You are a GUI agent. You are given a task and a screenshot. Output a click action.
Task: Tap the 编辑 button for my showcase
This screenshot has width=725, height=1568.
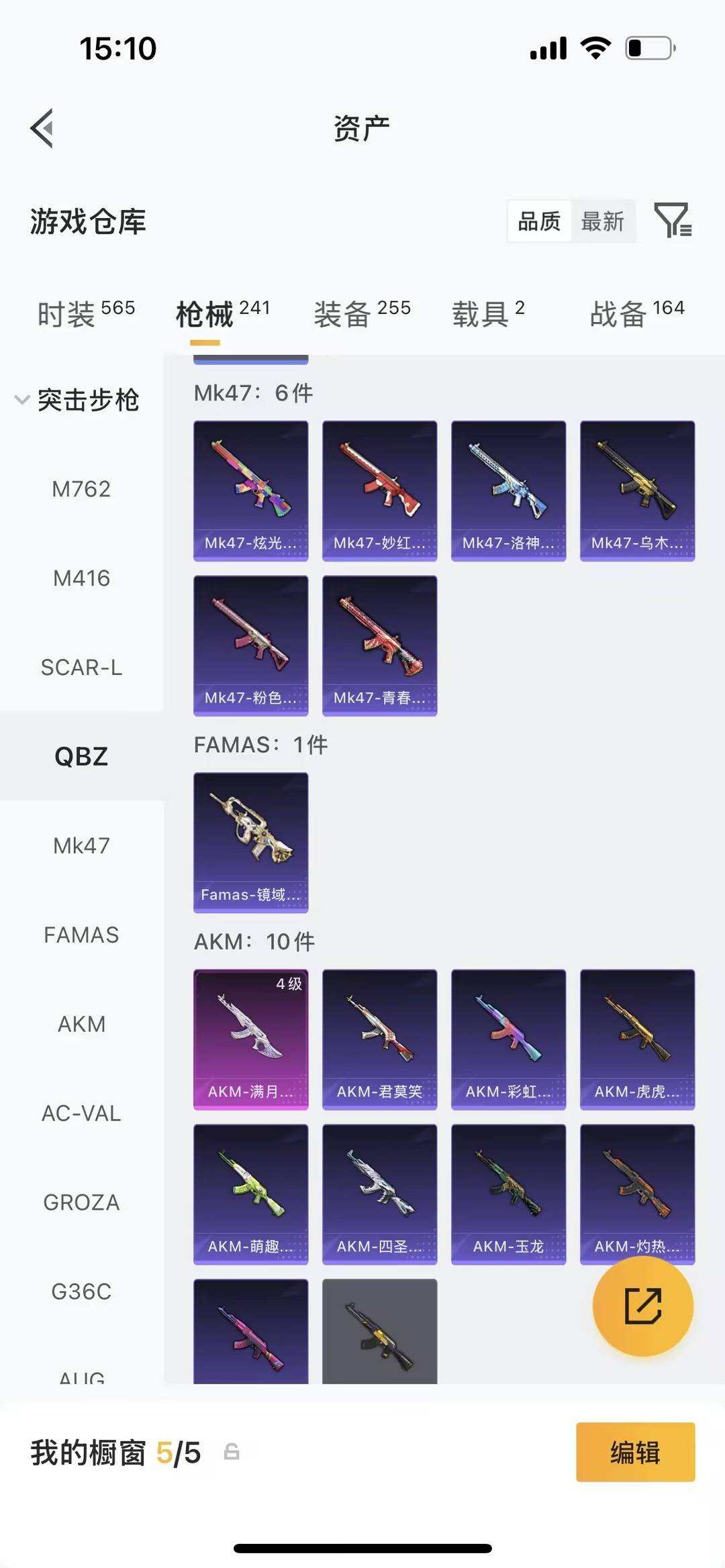tap(636, 1452)
